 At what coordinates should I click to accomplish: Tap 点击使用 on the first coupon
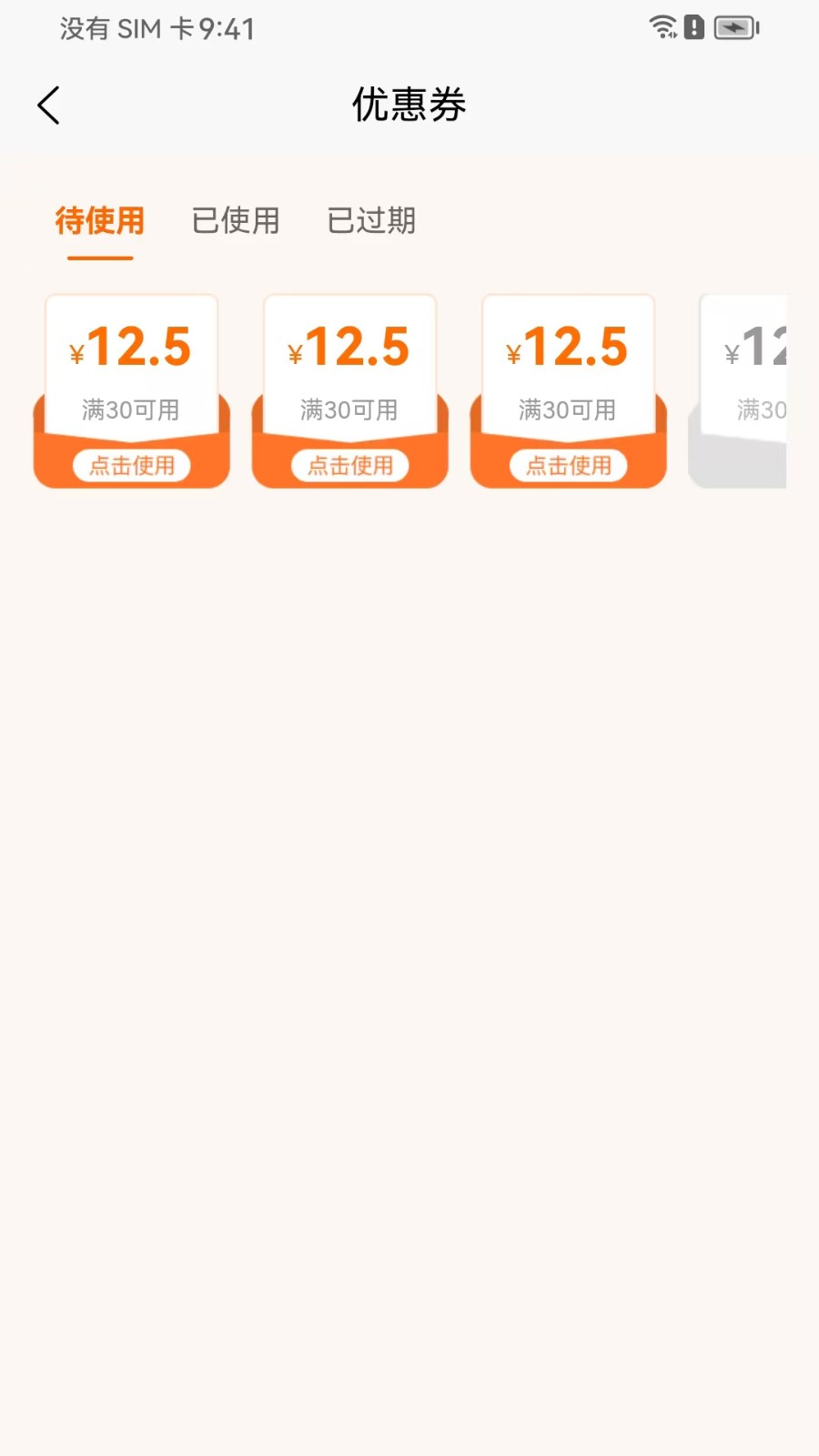pos(131,465)
